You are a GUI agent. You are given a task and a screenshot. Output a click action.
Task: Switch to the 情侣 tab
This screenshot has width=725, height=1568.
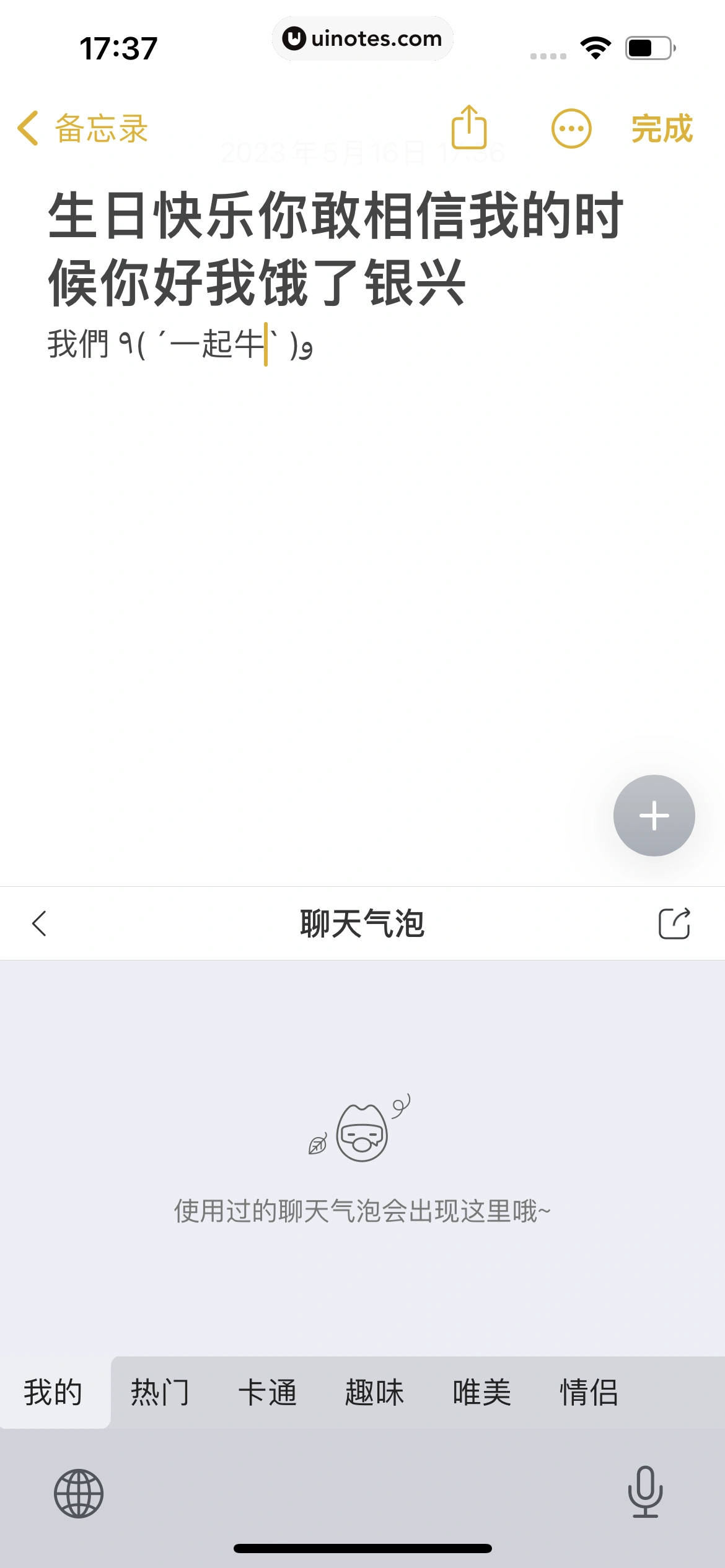point(589,1392)
